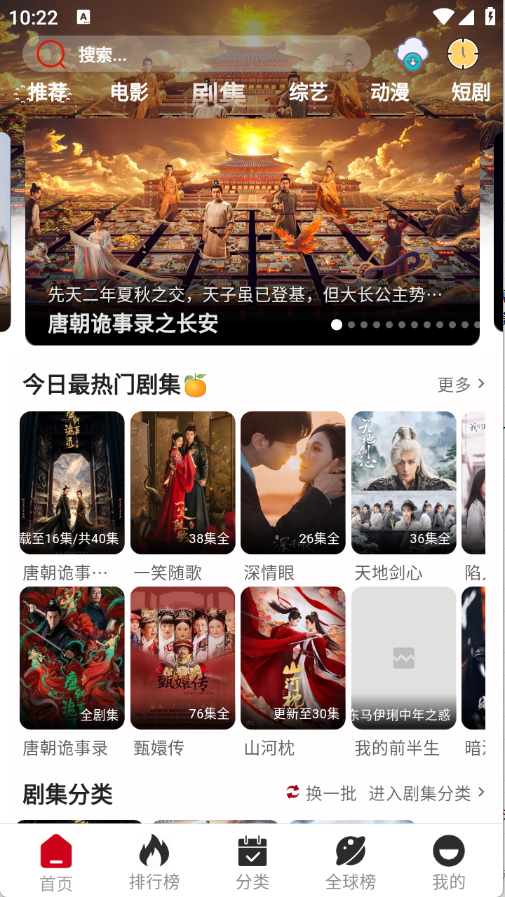Switch to the 电影 tab
505x897 pixels.
[129, 92]
